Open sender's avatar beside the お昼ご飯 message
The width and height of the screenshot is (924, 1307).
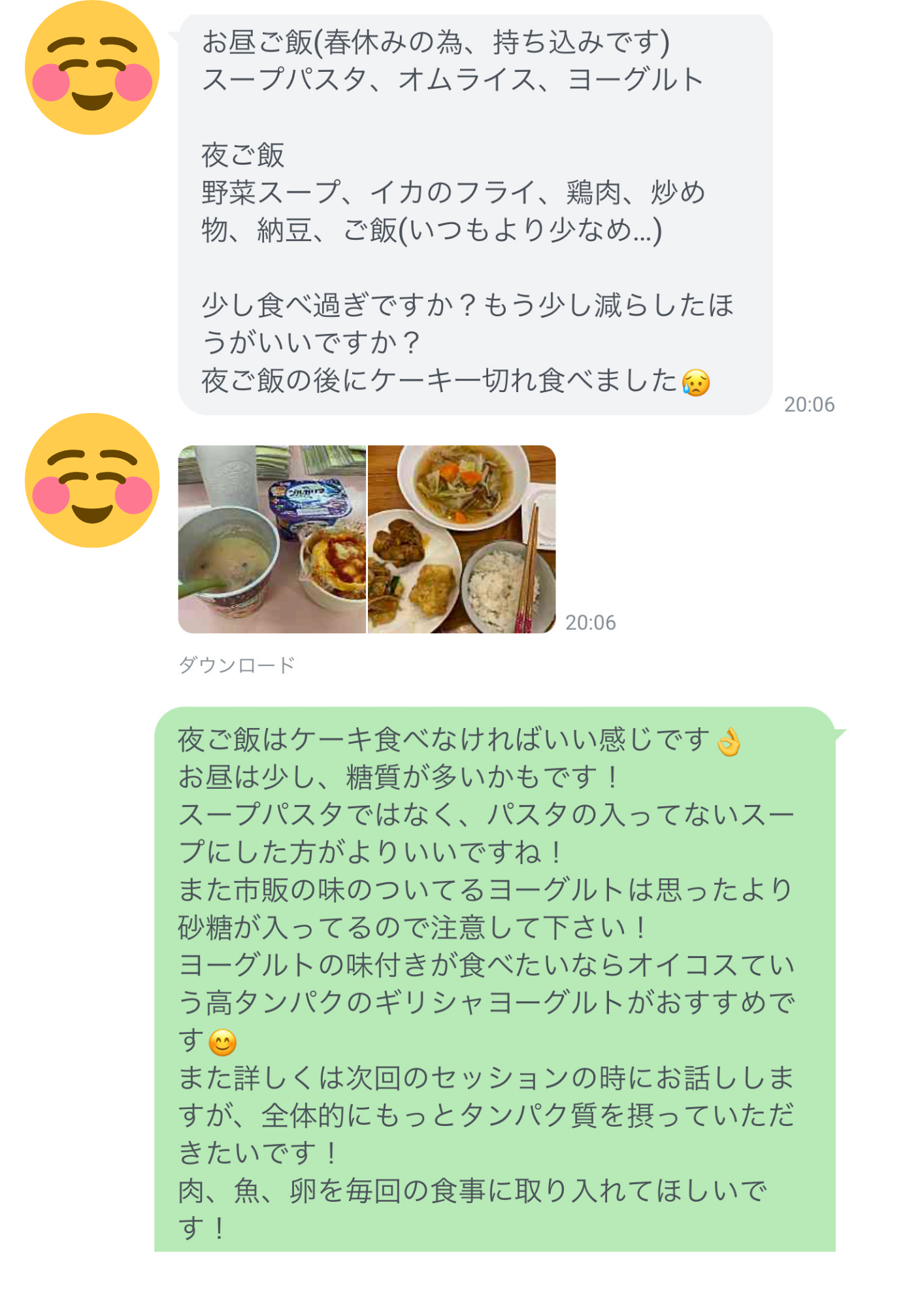pyautogui.click(x=92, y=68)
